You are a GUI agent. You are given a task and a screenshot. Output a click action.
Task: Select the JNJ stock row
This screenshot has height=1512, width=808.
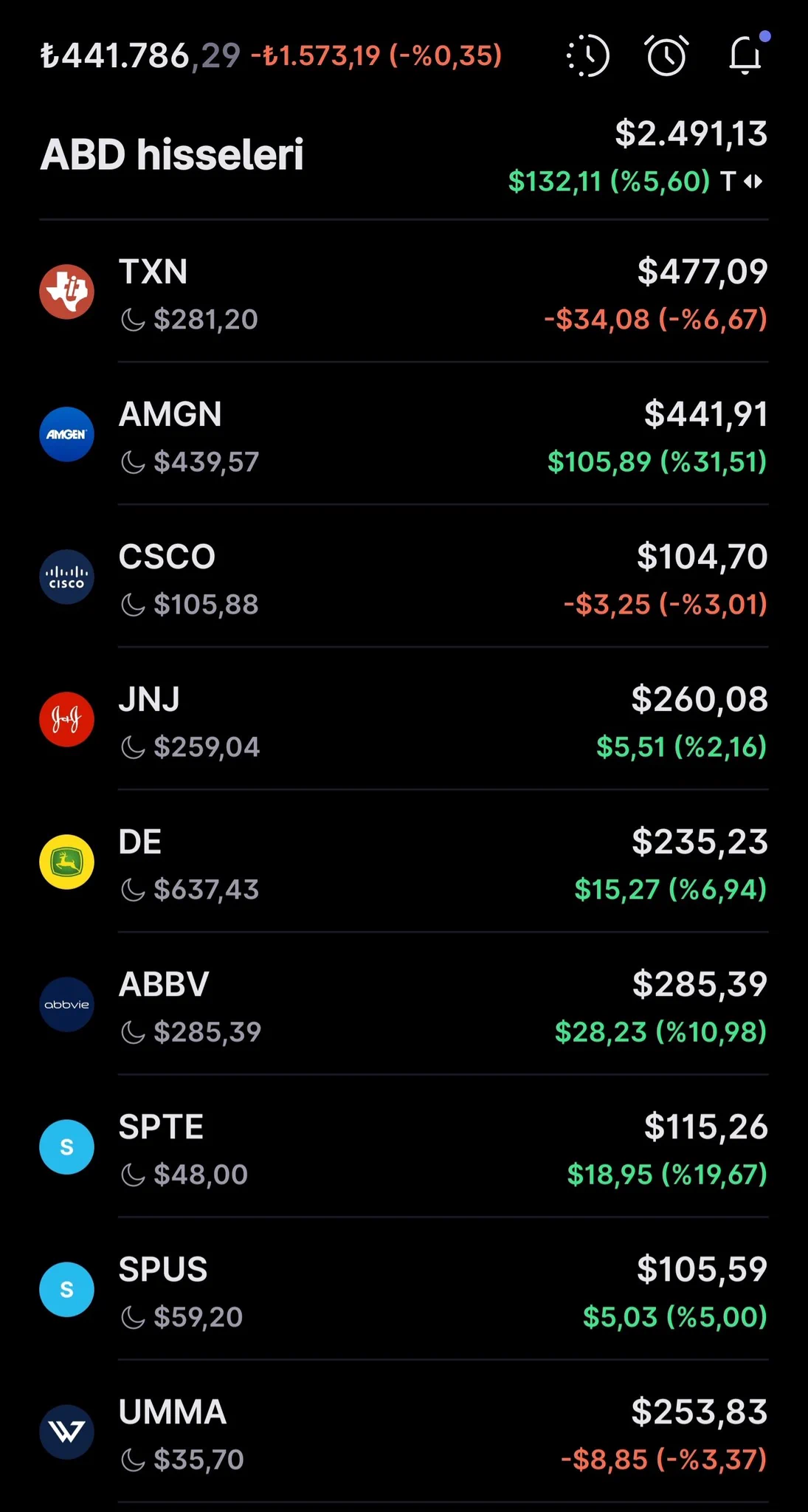[404, 720]
